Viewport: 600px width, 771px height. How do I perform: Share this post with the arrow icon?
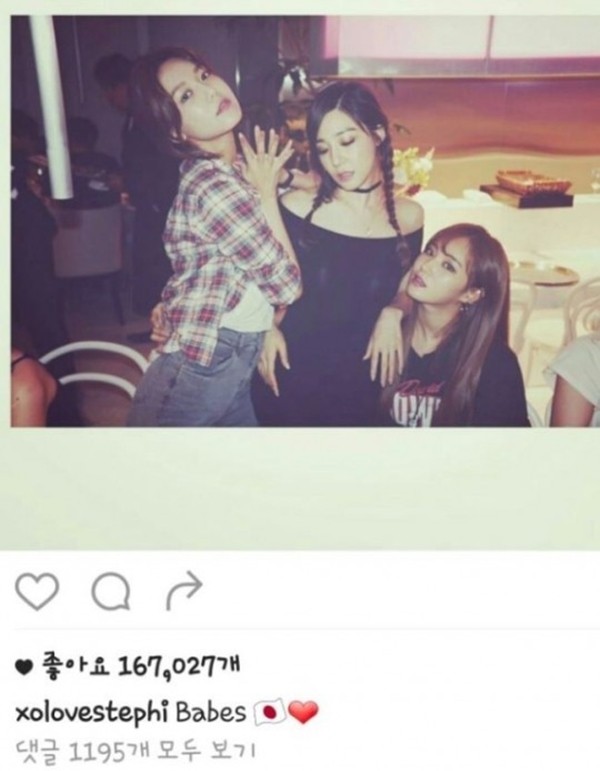pos(182,594)
